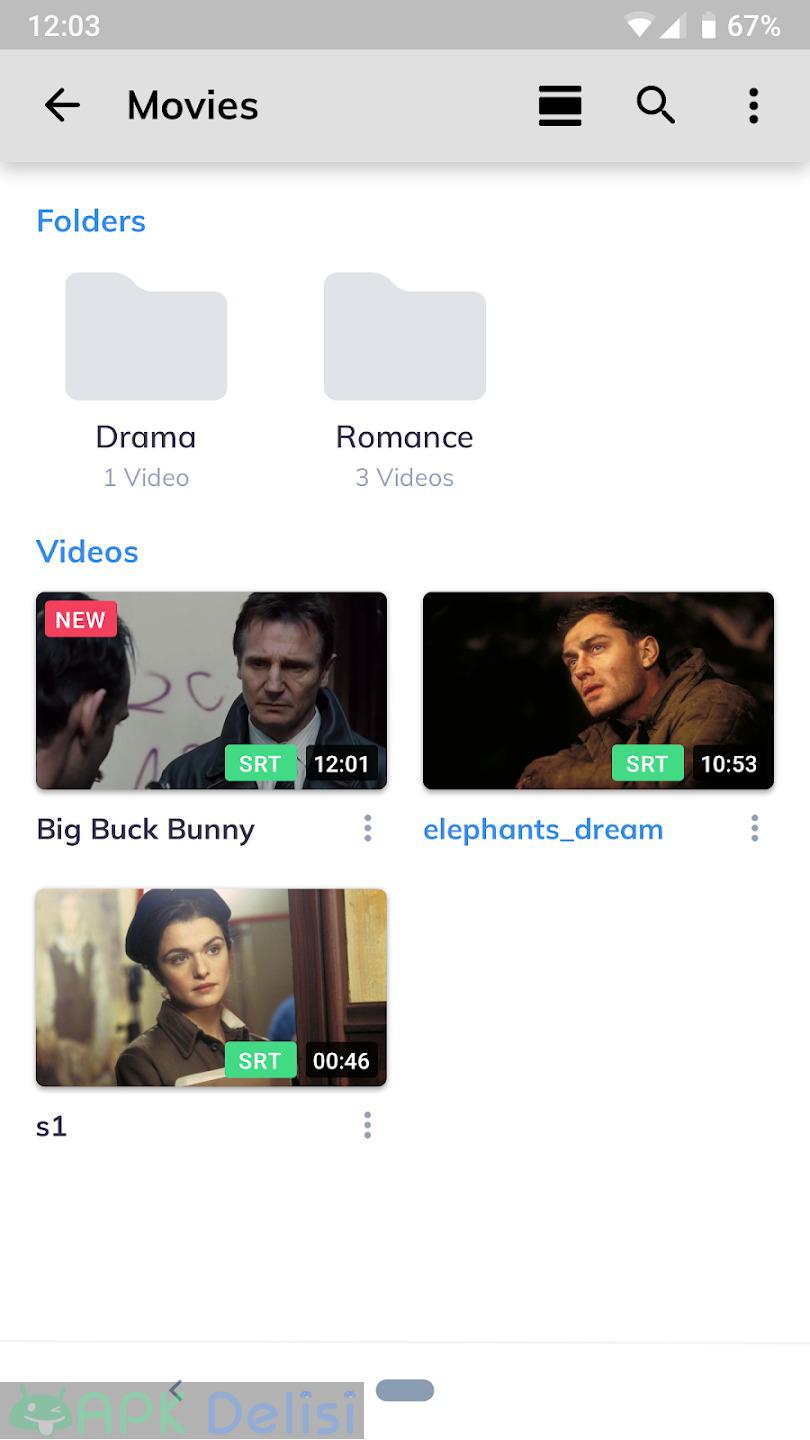Open the app bar overflow menu
The height and width of the screenshot is (1440, 810).
(753, 105)
